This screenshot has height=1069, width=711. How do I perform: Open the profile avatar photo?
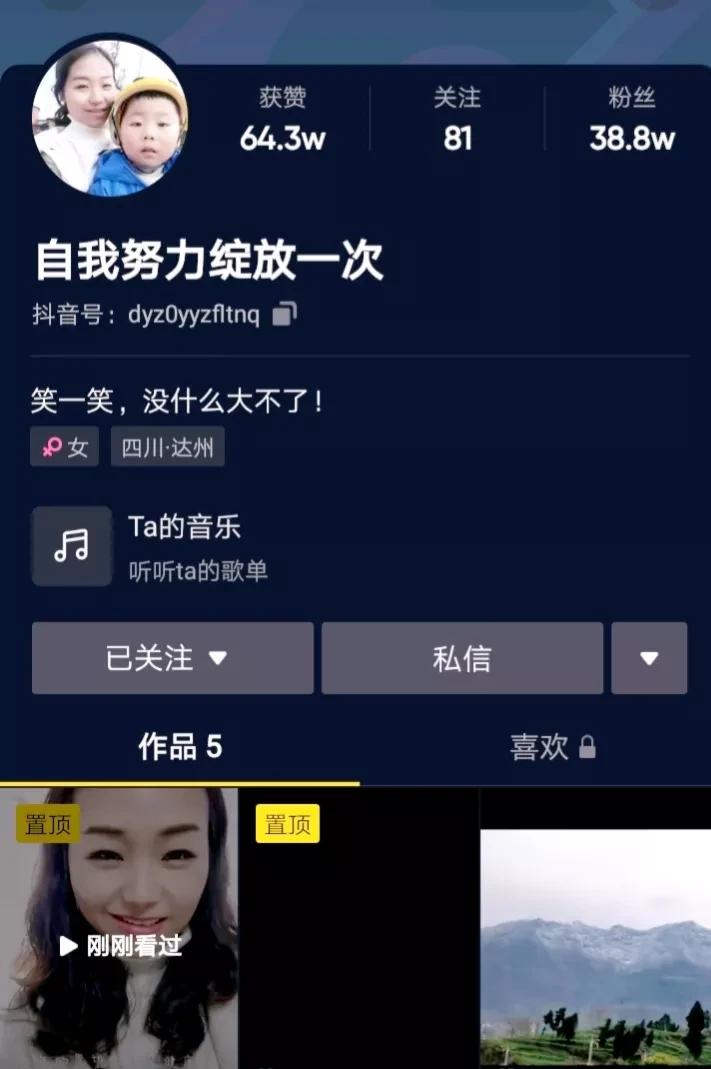point(110,118)
